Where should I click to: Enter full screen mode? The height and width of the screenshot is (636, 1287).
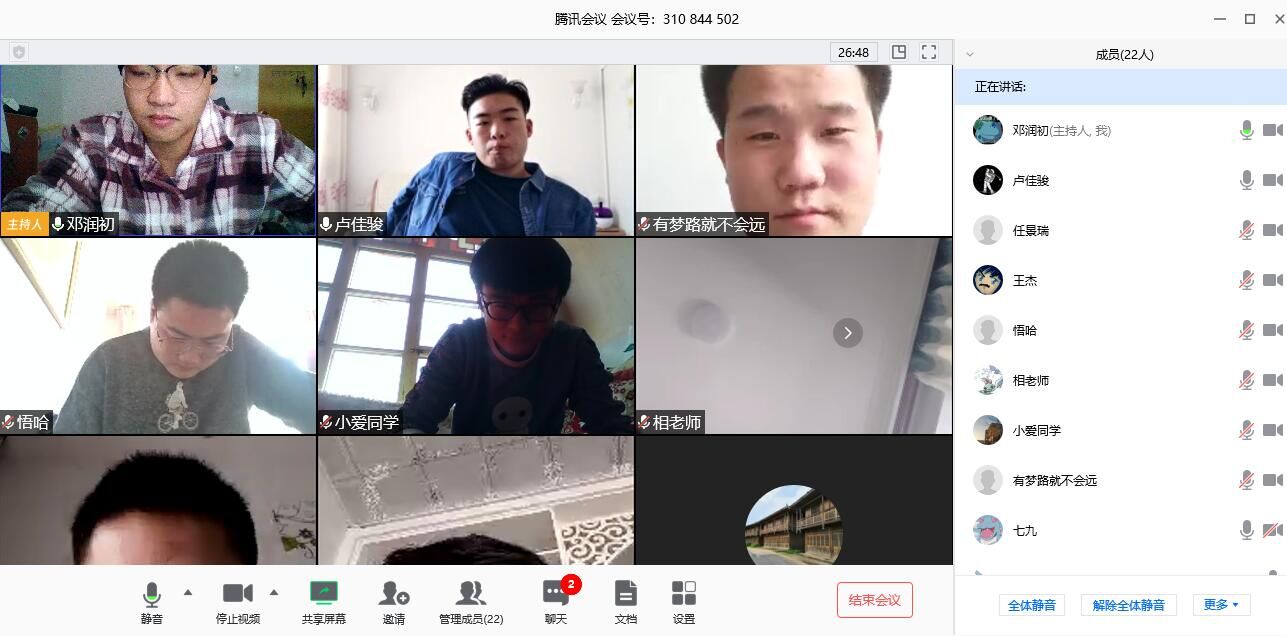point(929,52)
